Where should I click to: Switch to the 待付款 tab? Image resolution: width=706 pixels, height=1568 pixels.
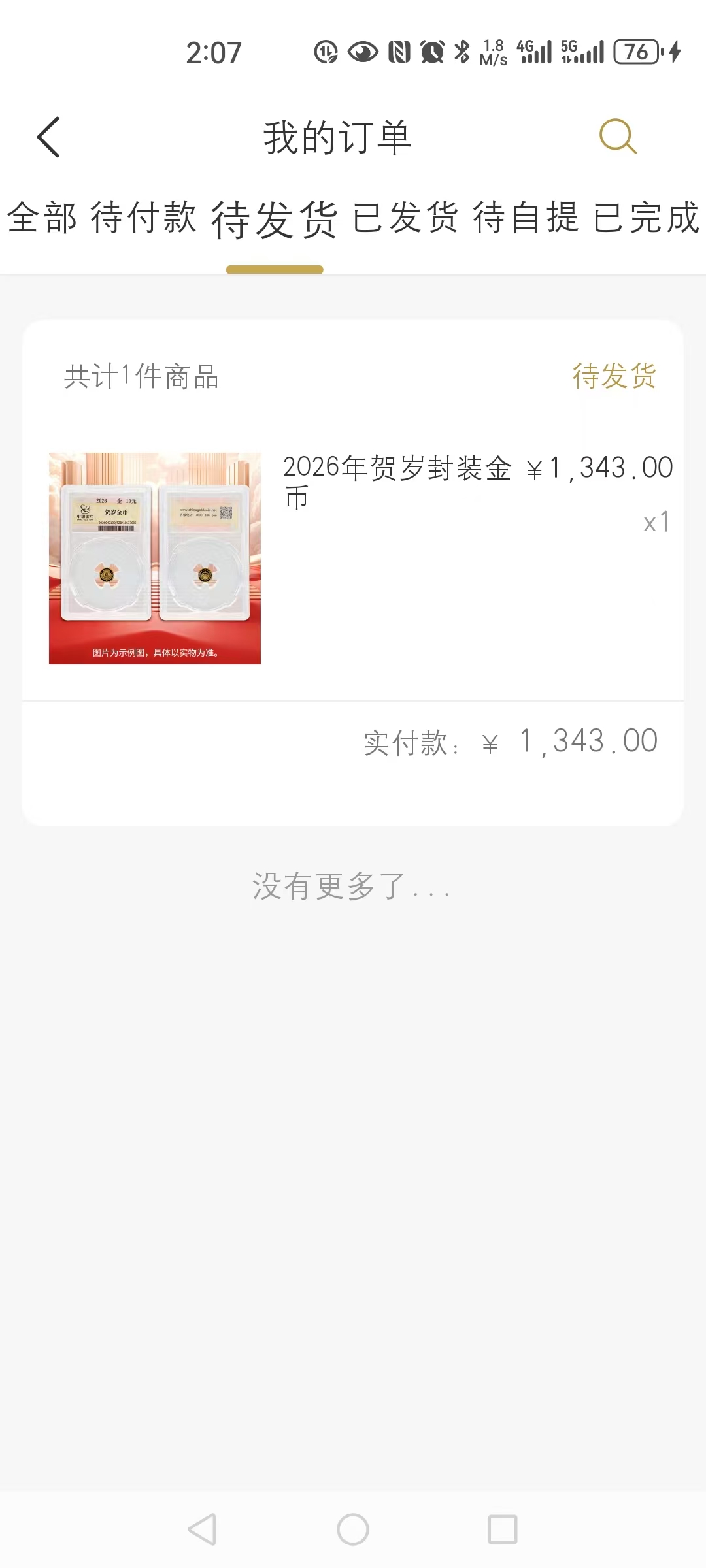click(x=143, y=218)
